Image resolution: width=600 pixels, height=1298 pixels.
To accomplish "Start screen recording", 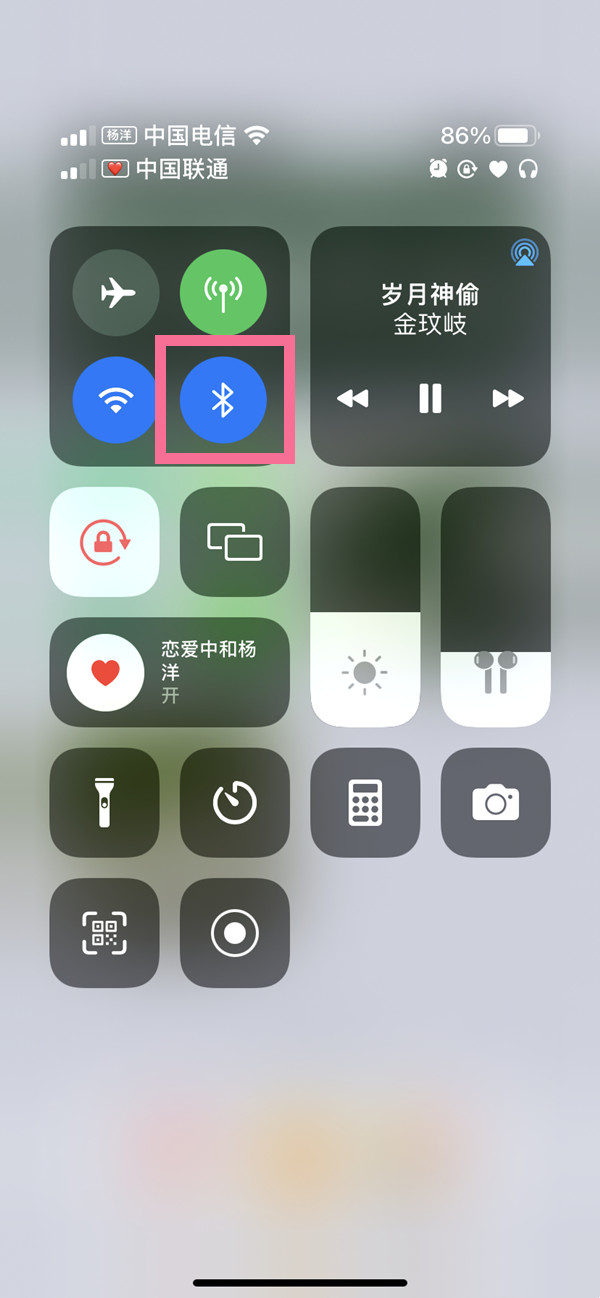I will click(235, 933).
